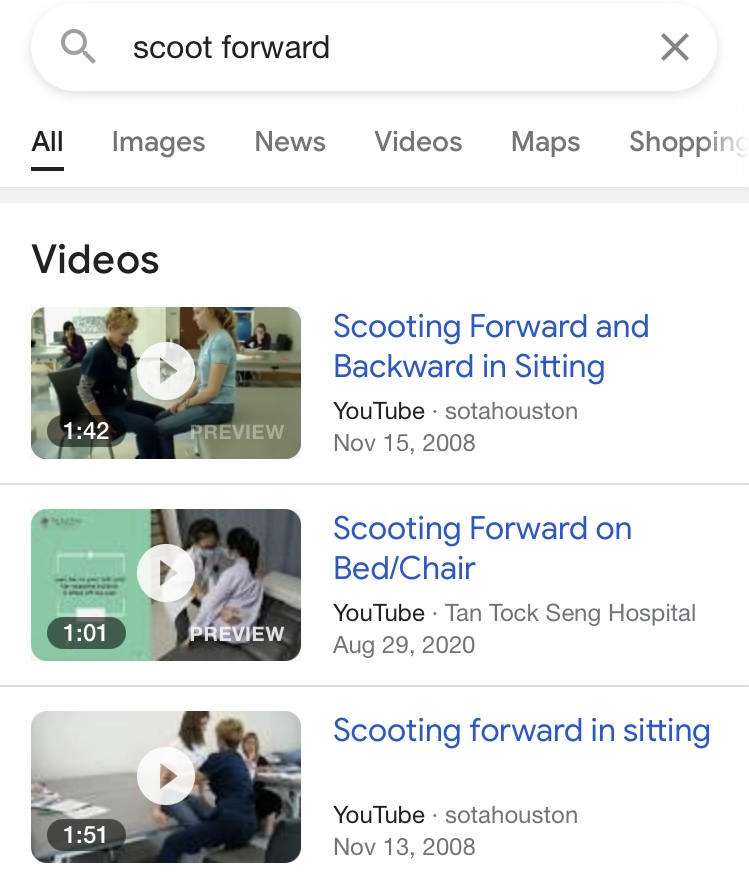Image resolution: width=749 pixels, height=886 pixels.
Task: Open 'Scooting forward in sitting' link
Action: click(521, 730)
